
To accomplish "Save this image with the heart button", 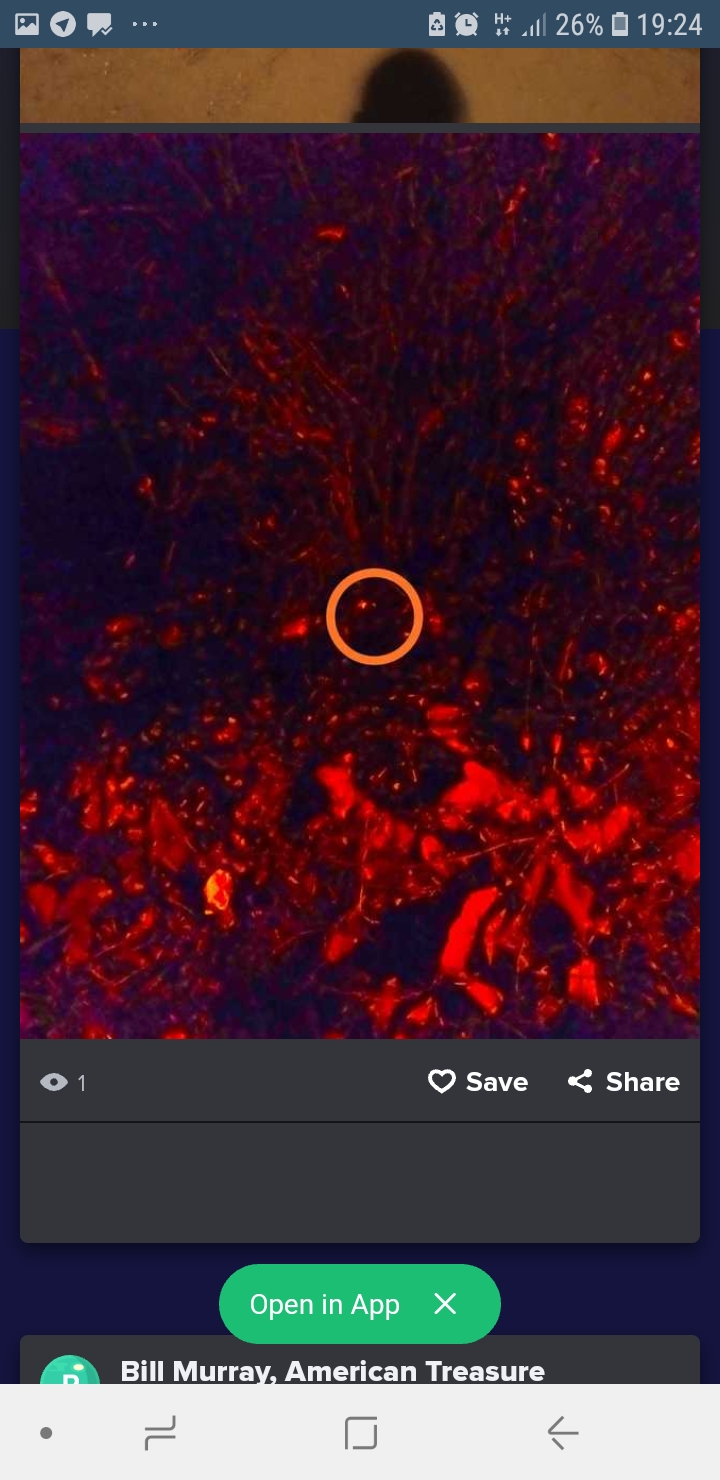I will (478, 1081).
